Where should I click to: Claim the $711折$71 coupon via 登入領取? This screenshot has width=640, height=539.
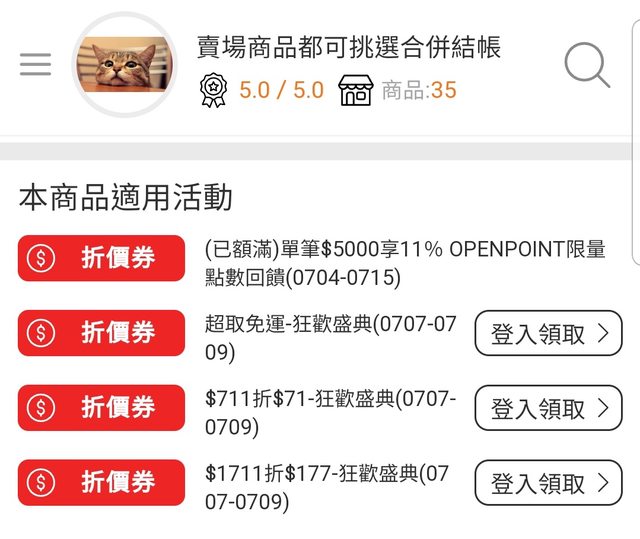548,408
